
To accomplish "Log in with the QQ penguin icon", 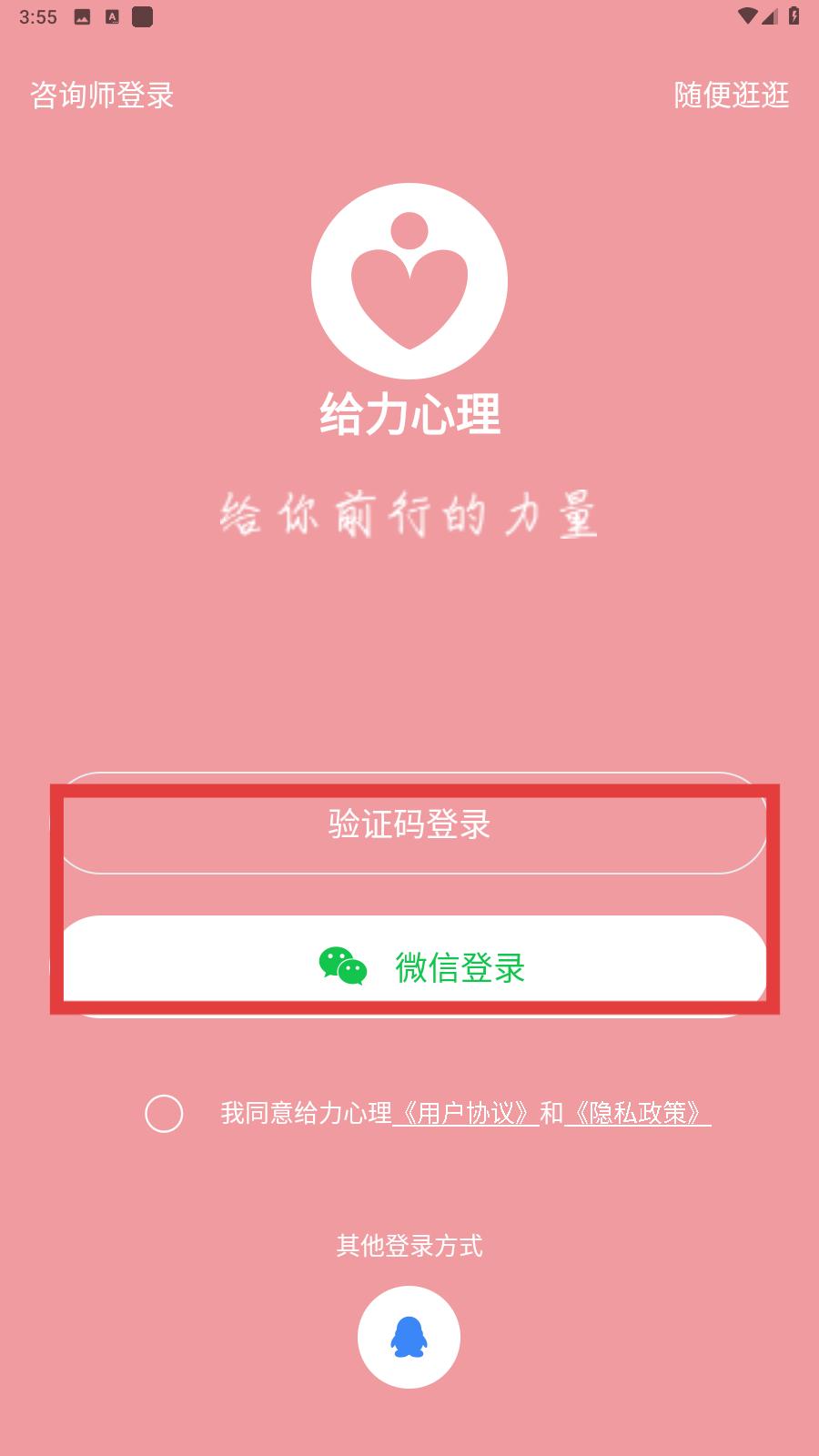I will [x=409, y=1337].
